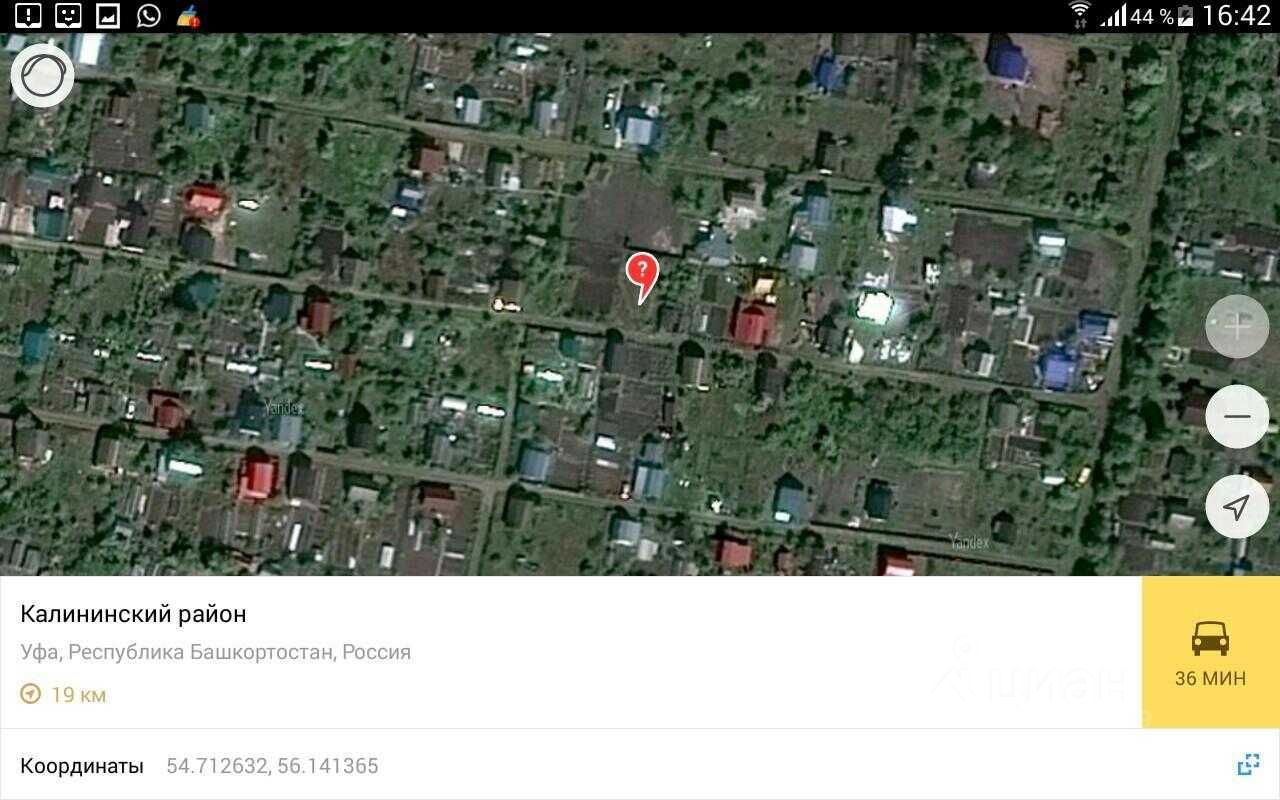
Task: Tap the compass button at top left
Action: coord(42,76)
